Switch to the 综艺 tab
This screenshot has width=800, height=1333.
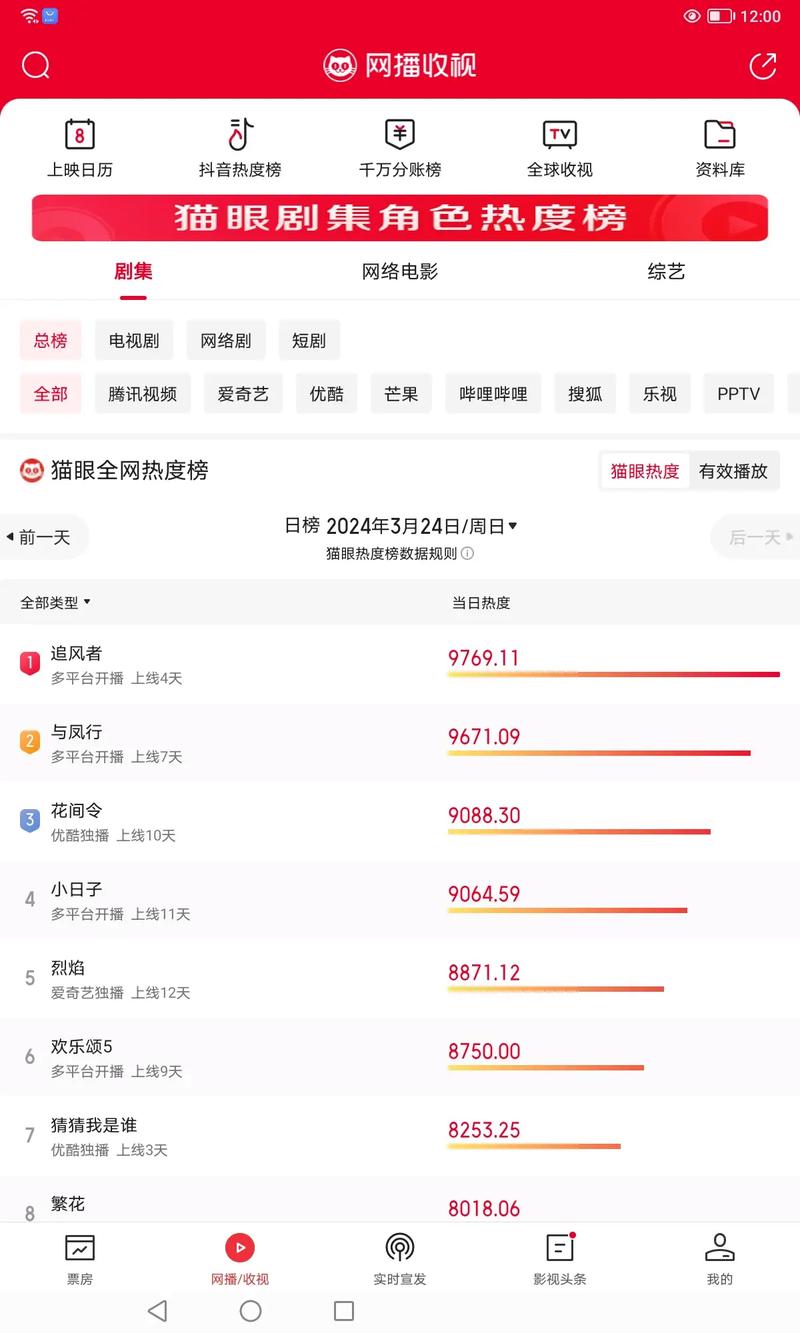(x=666, y=270)
